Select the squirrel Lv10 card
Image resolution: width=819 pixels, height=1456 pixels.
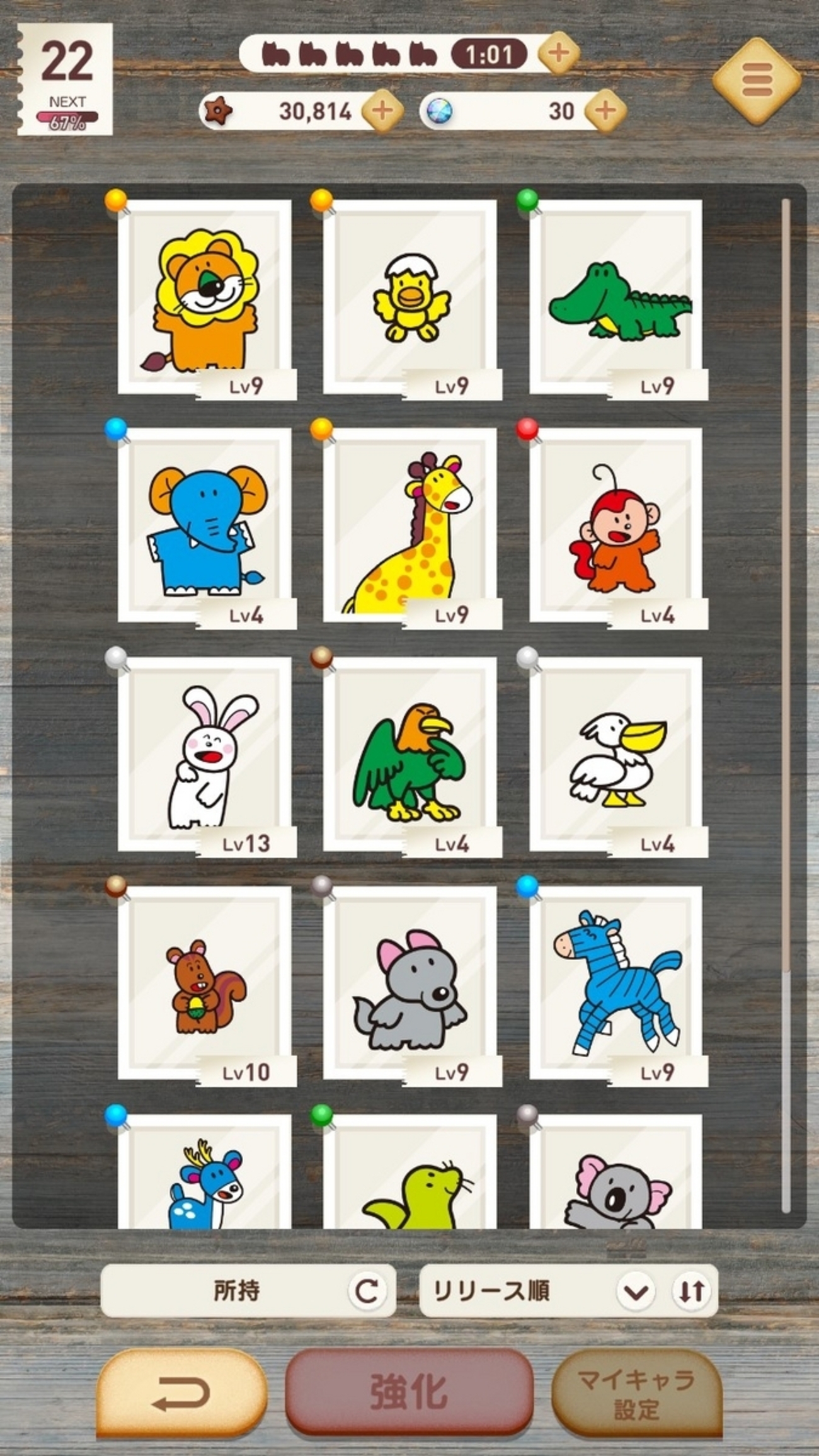pos(205,983)
